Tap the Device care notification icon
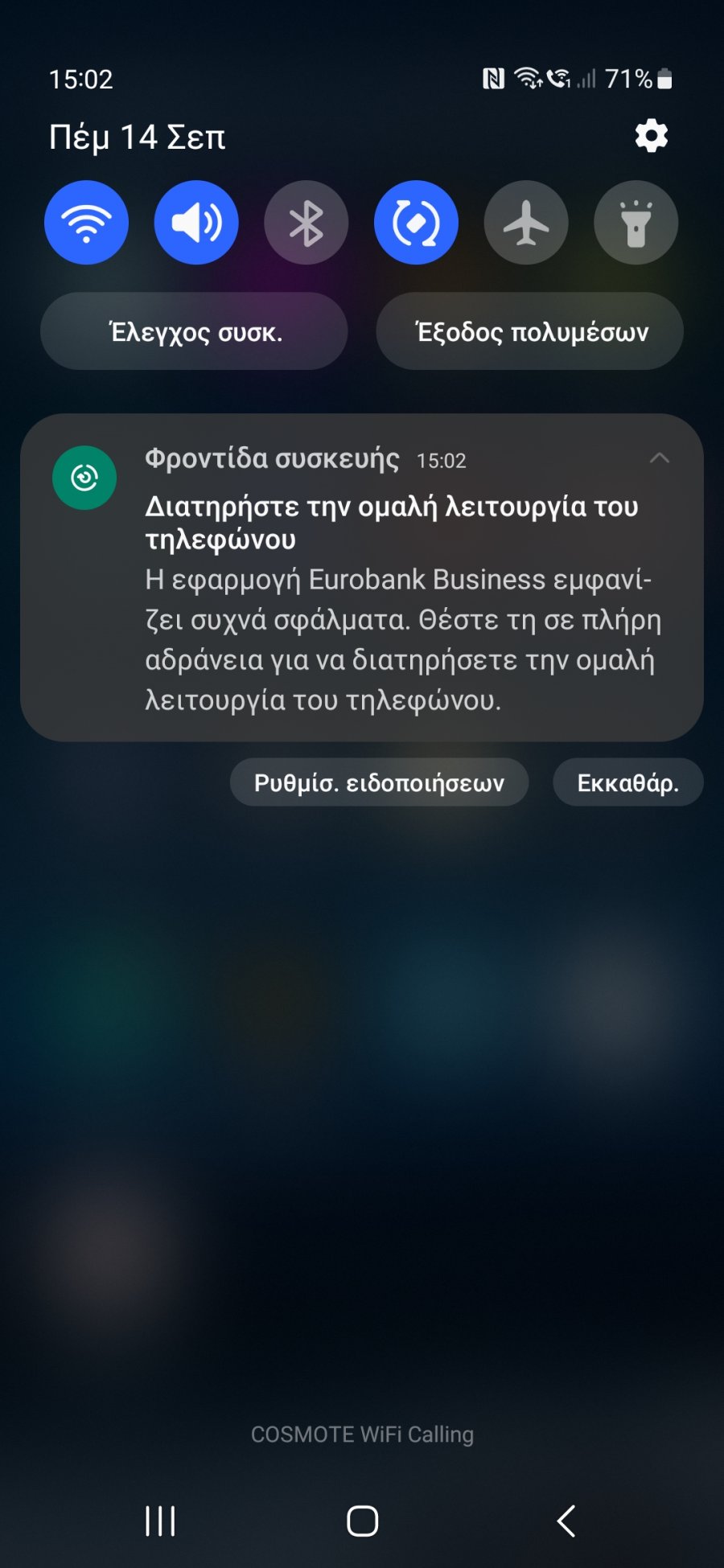Image resolution: width=724 pixels, height=1568 pixels. click(x=84, y=477)
